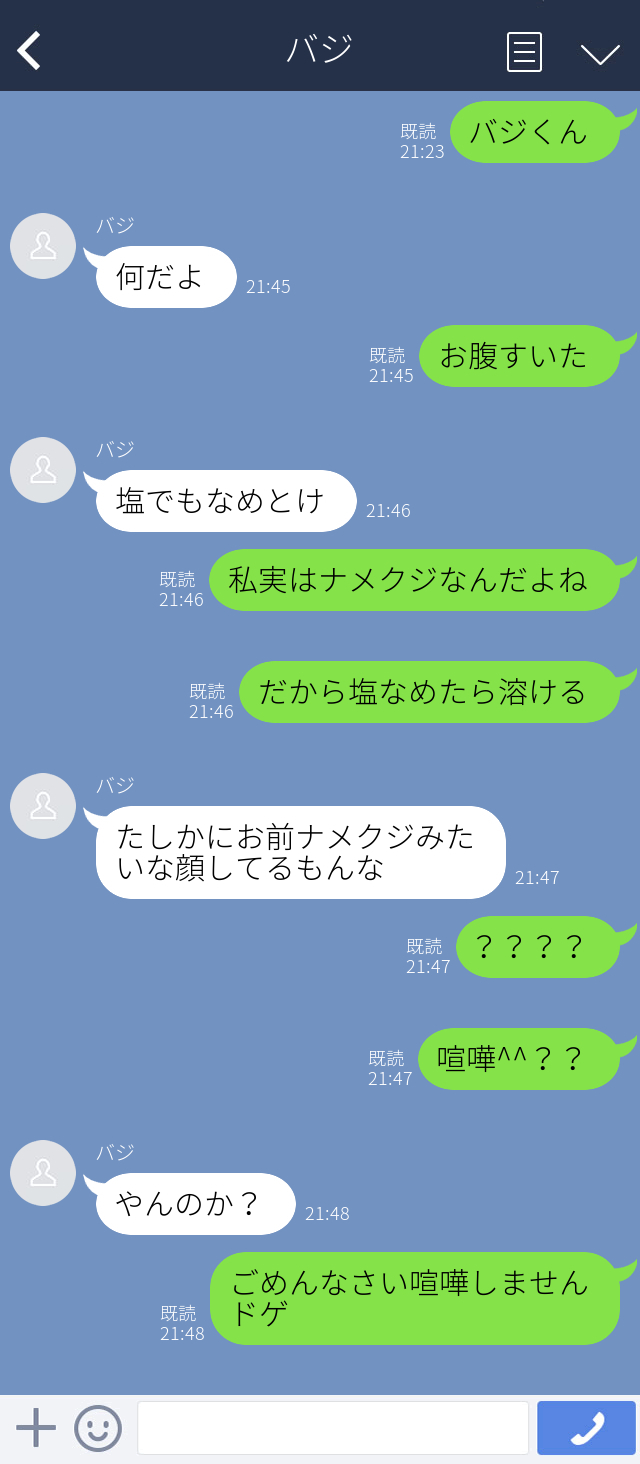Select バジ's avatar by the ナメクジみたいな顔 message

coord(43,806)
